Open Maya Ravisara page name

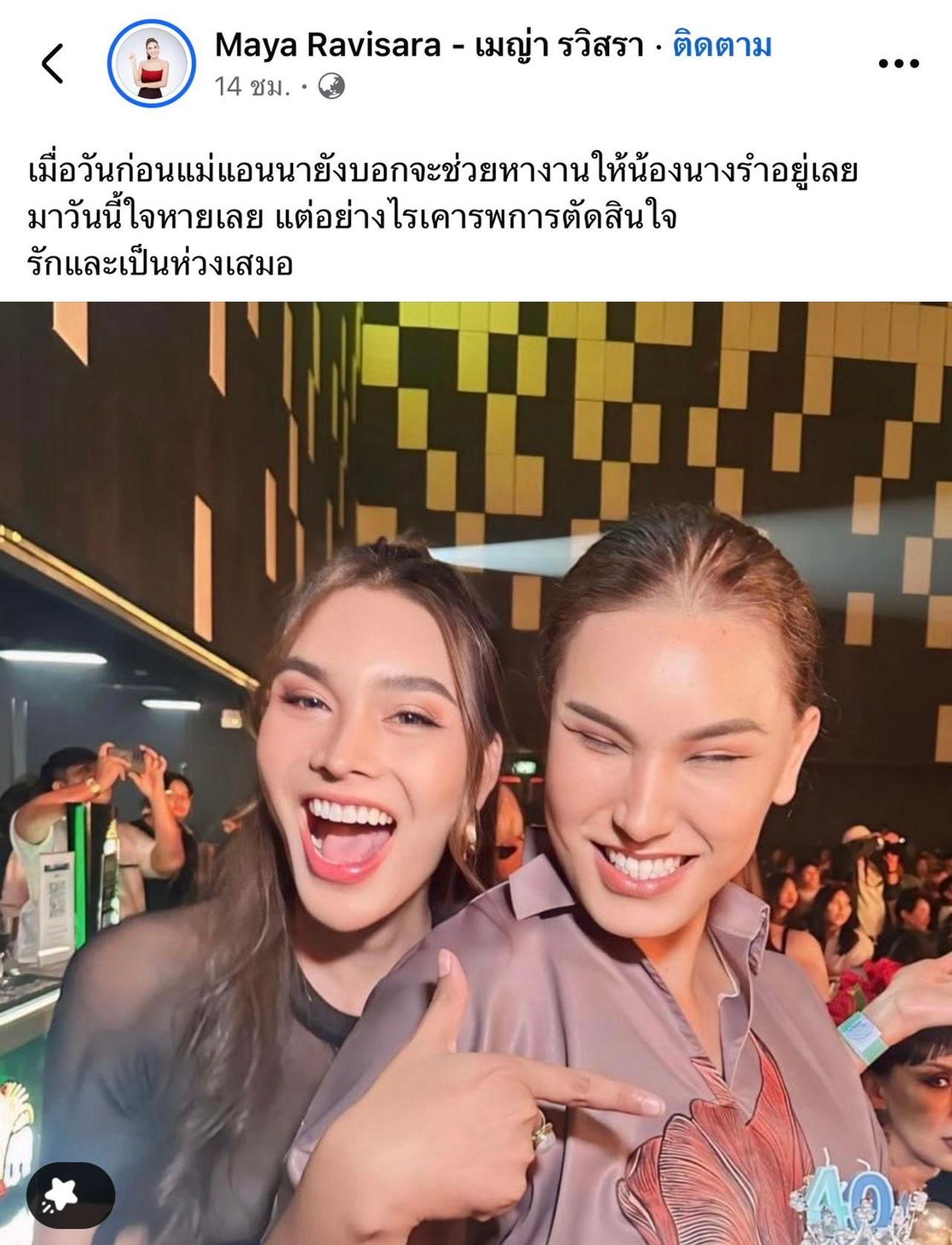(429, 46)
